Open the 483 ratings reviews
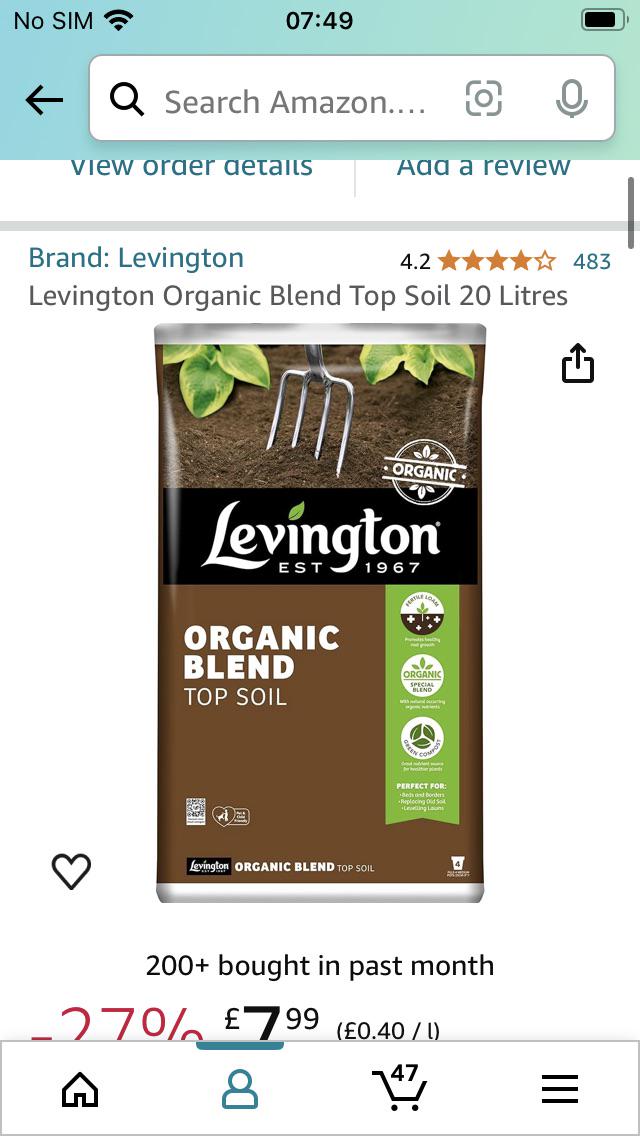The image size is (640, 1136). point(591,261)
